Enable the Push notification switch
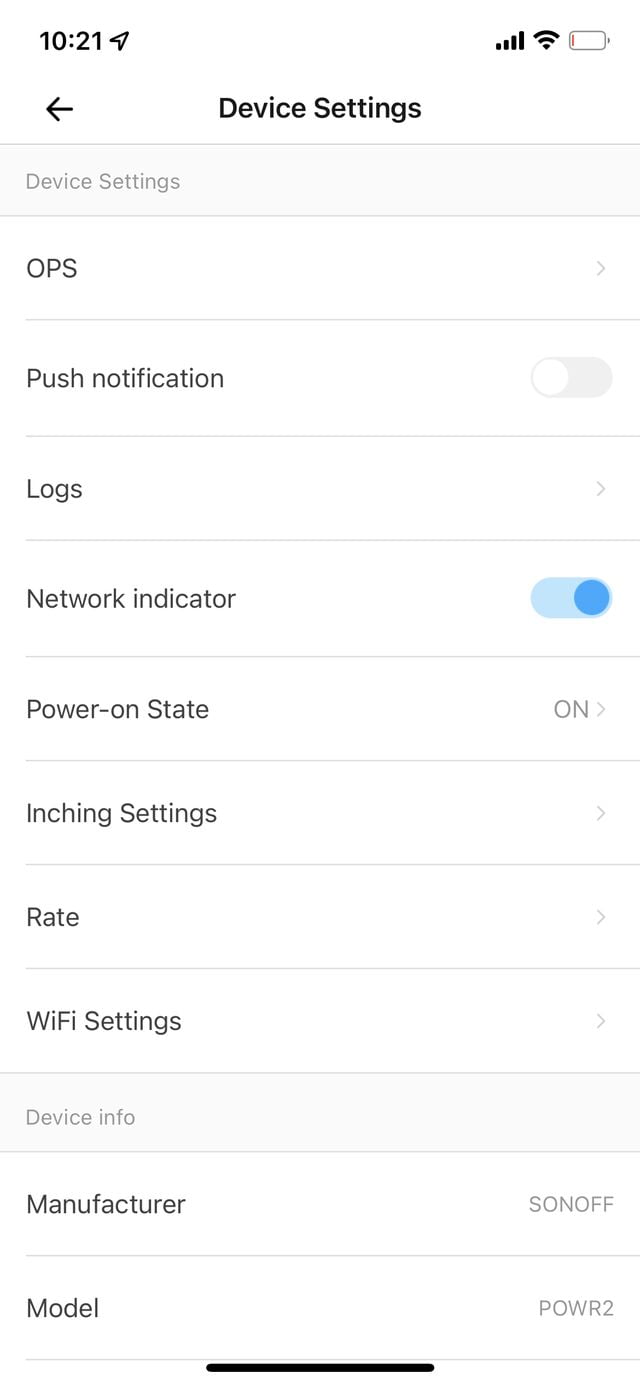The image size is (640, 1385). click(570, 378)
